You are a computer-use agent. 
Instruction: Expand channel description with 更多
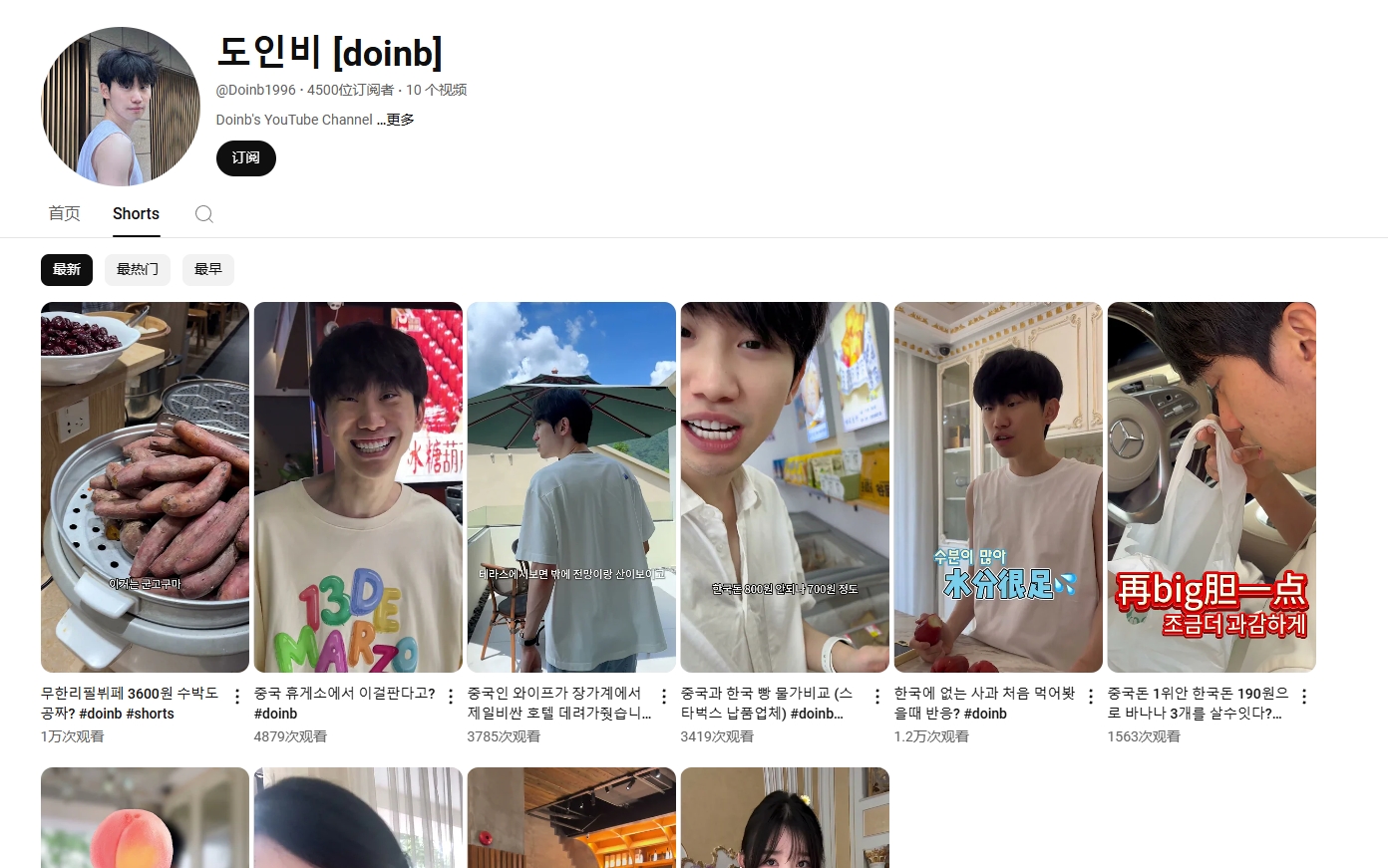click(x=400, y=120)
